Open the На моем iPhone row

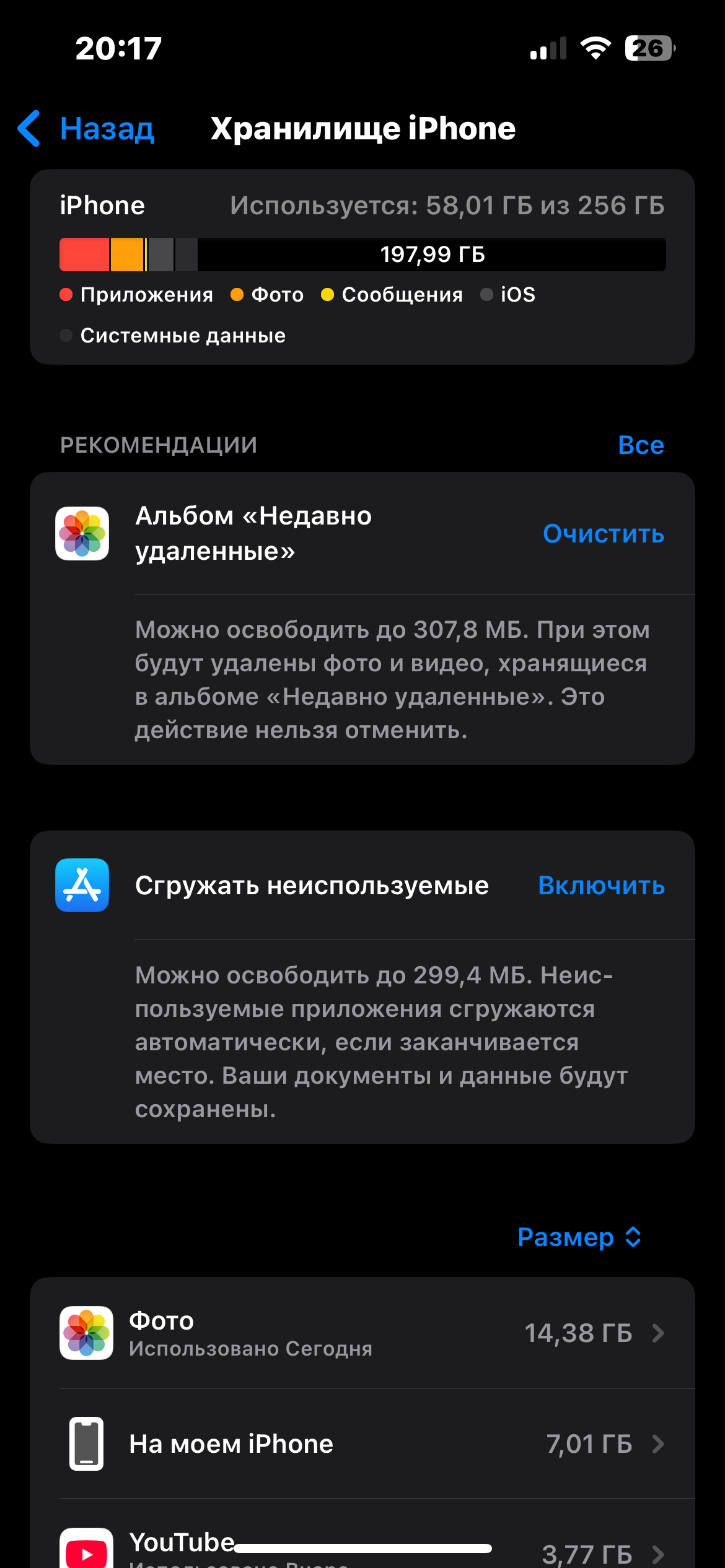tap(362, 1444)
